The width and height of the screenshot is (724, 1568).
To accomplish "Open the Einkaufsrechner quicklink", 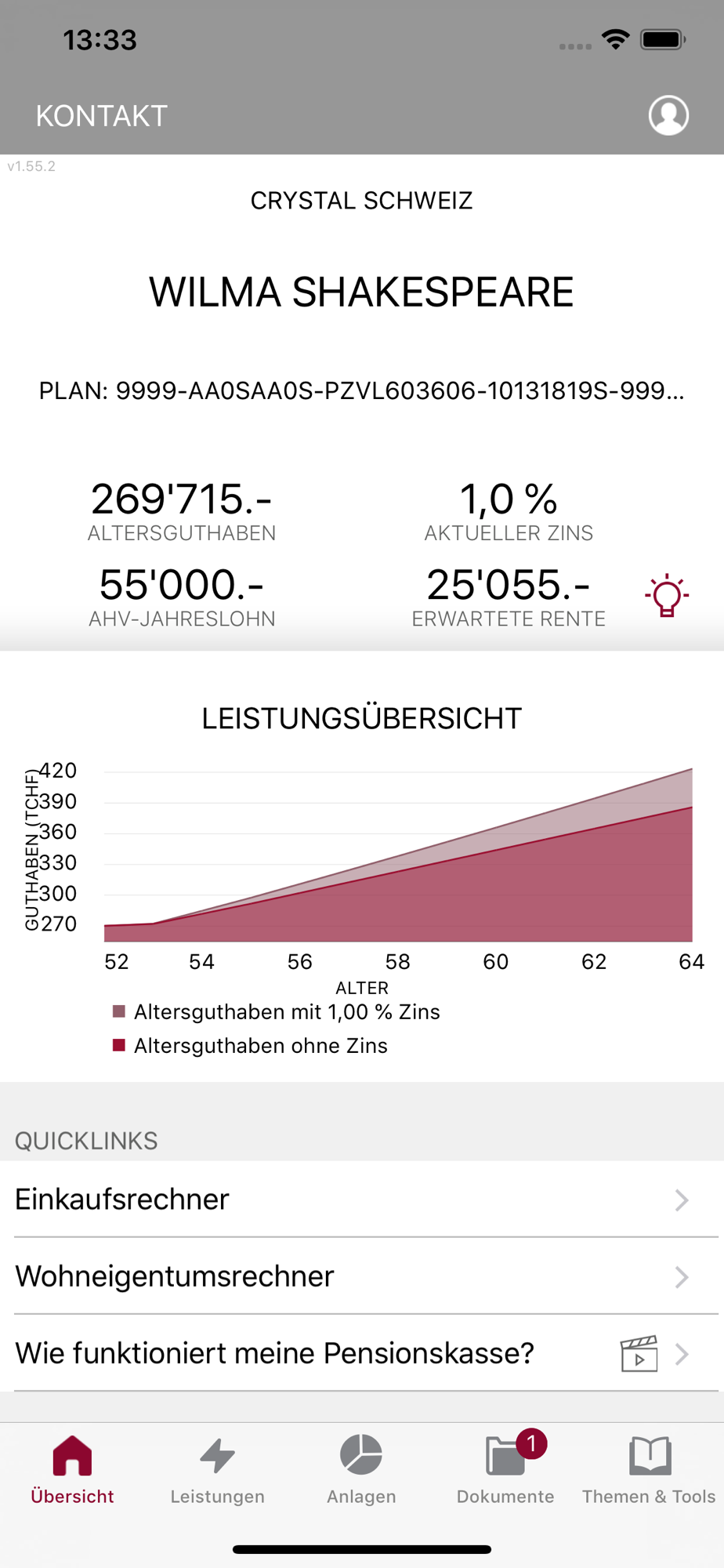I will tap(360, 1200).
